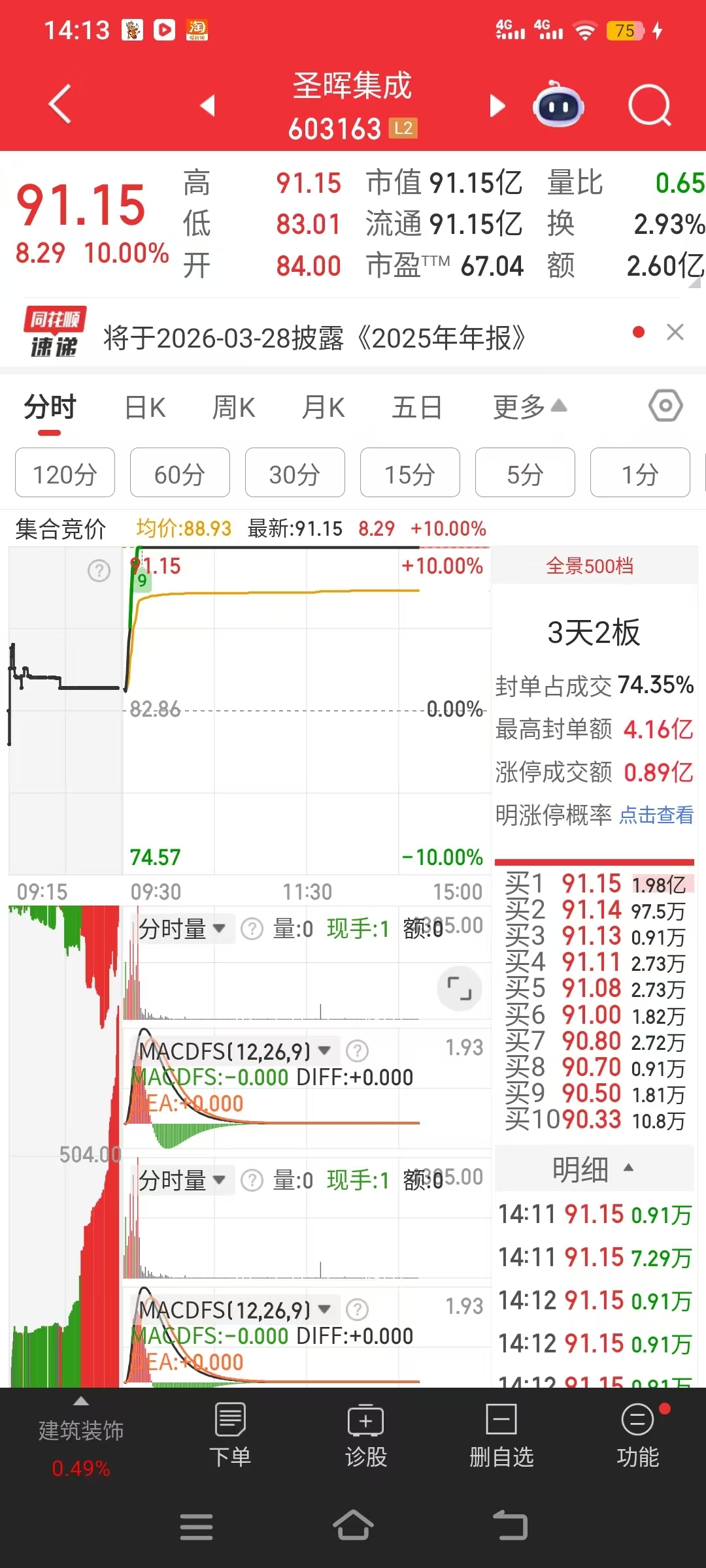Switch to next stock via right arrow
Viewport: 706px width, 1568px height.
pyautogui.click(x=497, y=105)
